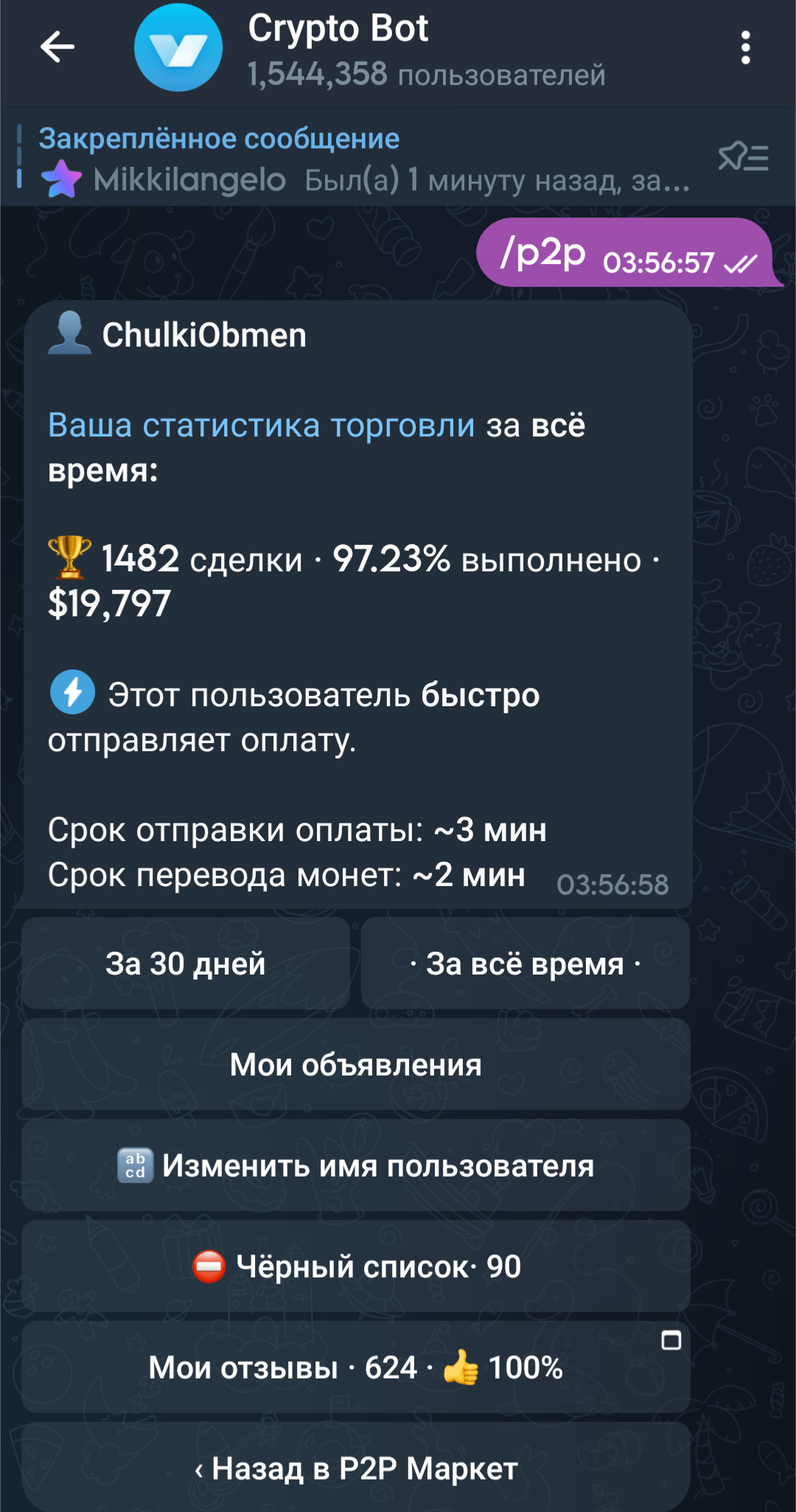Open the pinned messages list icon
The width and height of the screenshot is (796, 1512).
[743, 157]
